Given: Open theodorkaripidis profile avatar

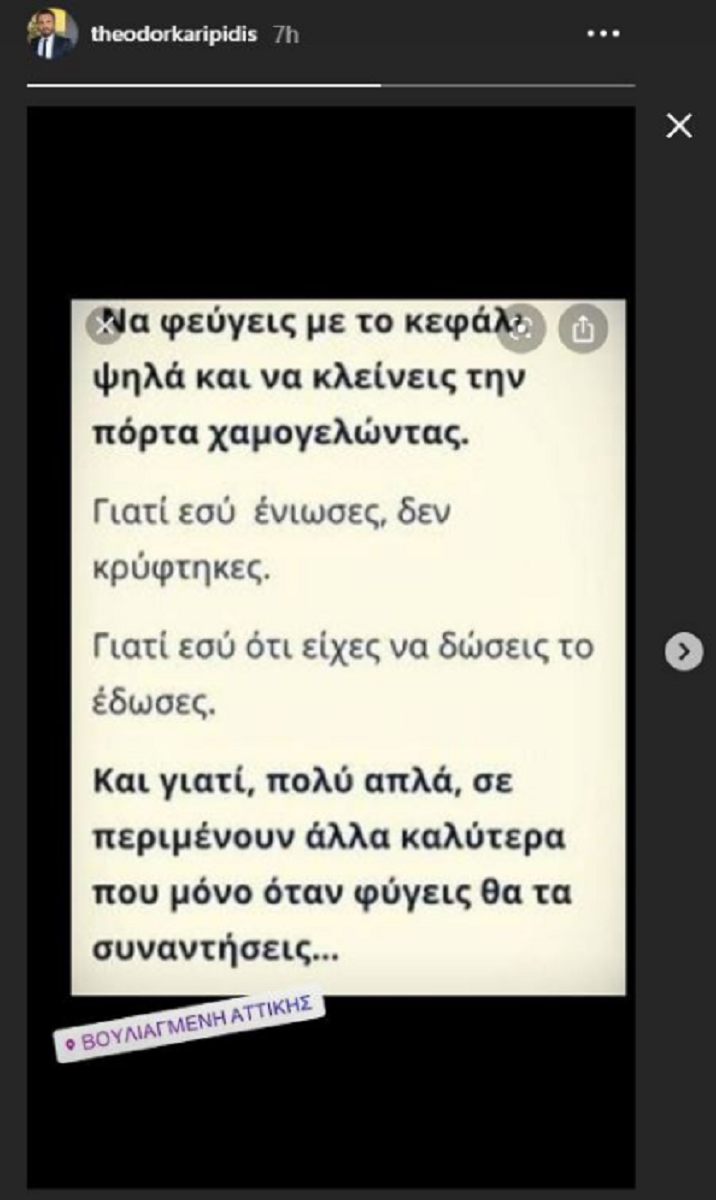Looking at the screenshot, I should point(53,34).
